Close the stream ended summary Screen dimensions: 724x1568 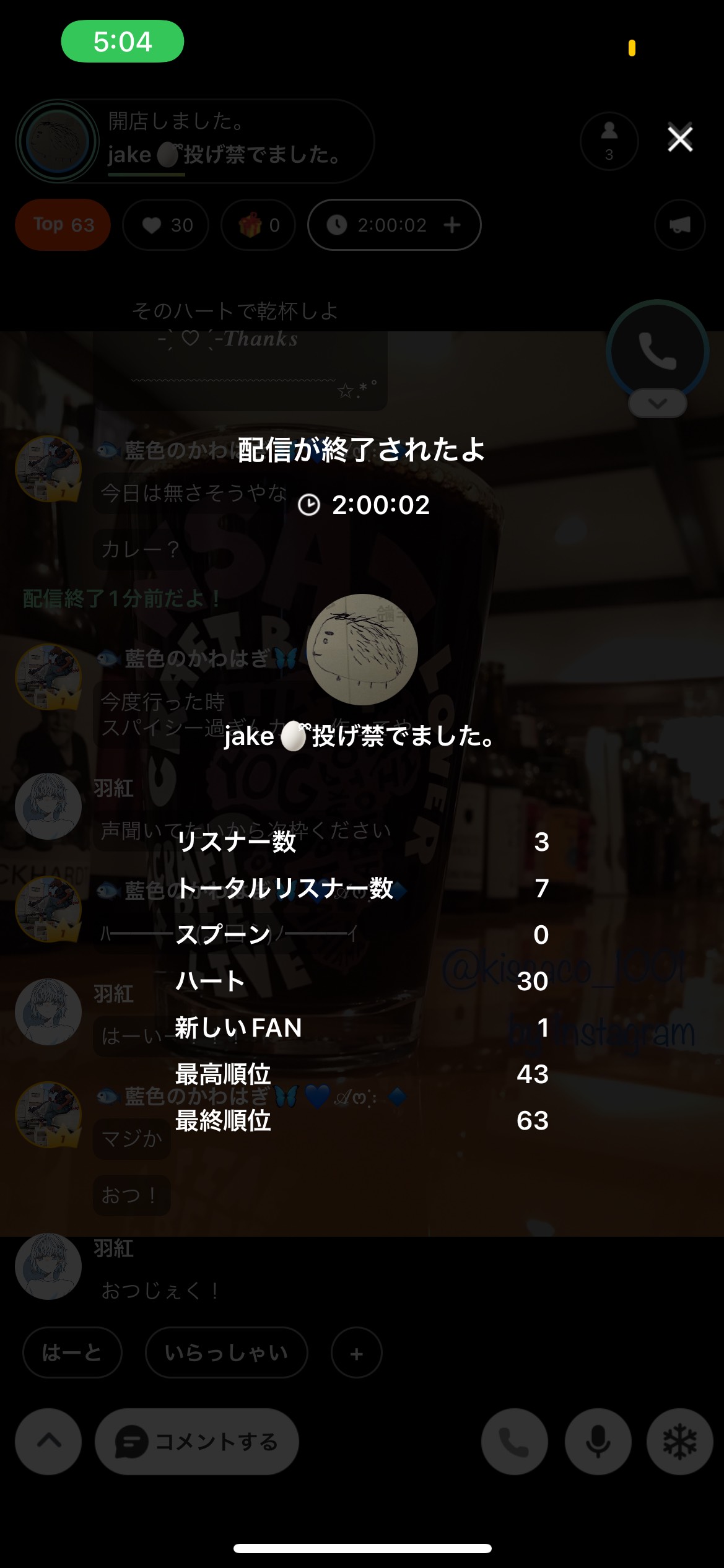point(680,139)
